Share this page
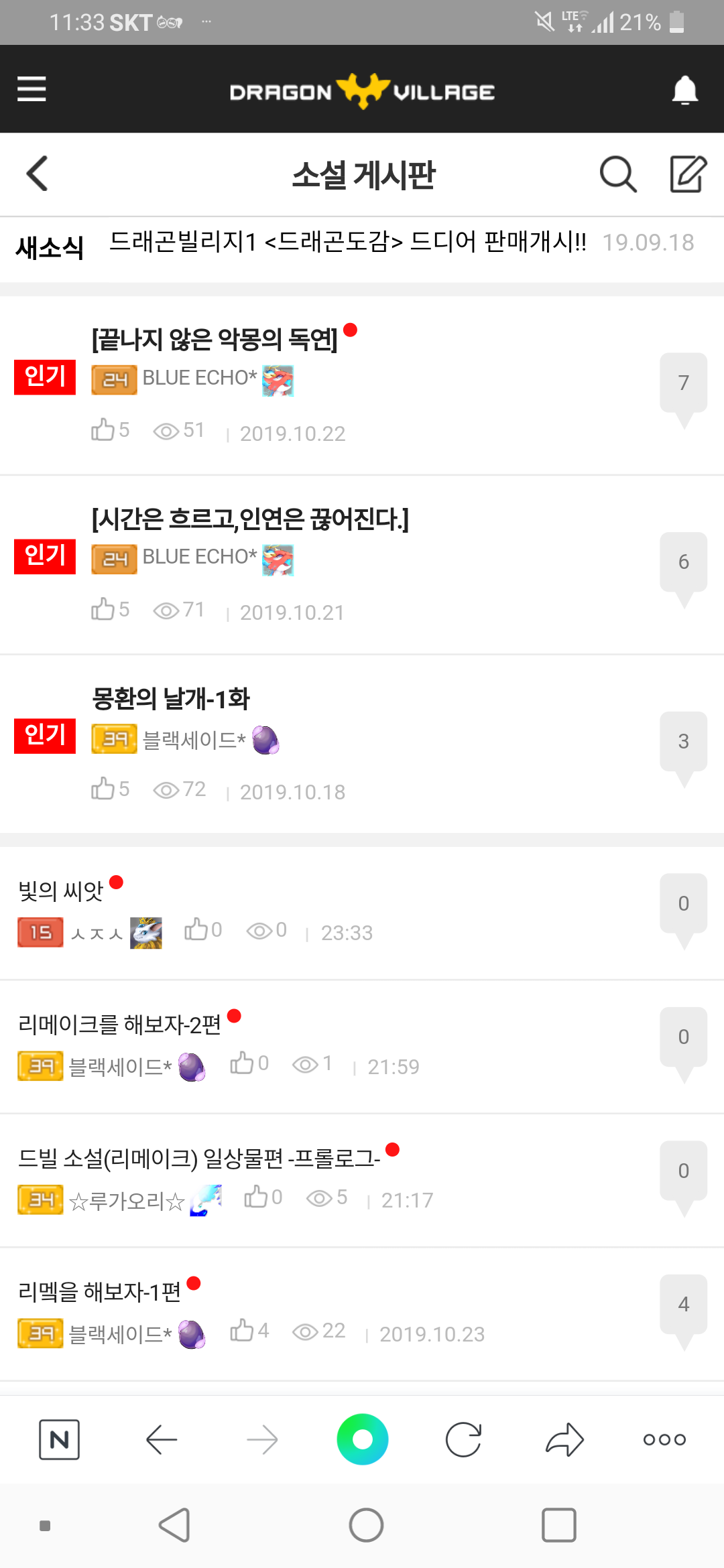724x1568 pixels. pyautogui.click(x=564, y=1439)
